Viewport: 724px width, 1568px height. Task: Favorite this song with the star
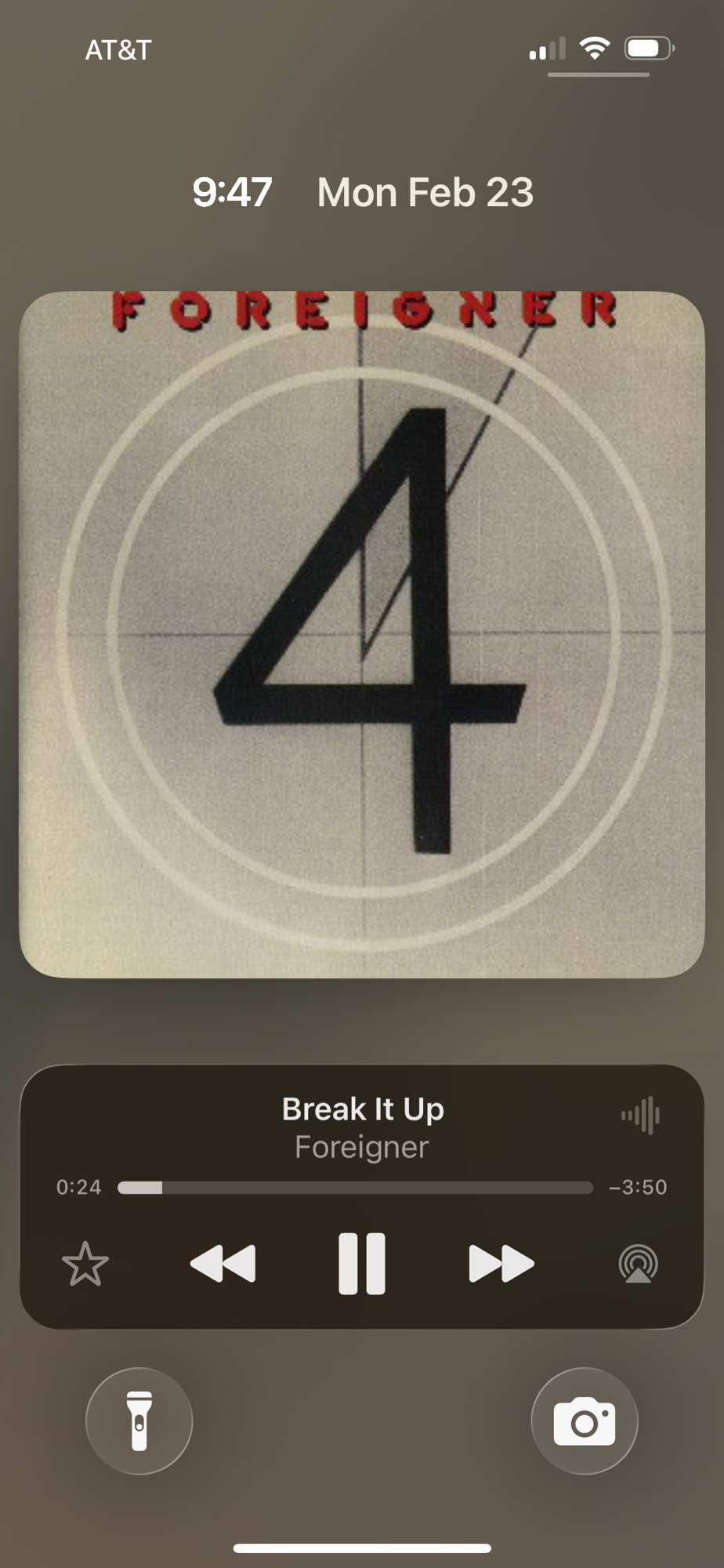85,1264
